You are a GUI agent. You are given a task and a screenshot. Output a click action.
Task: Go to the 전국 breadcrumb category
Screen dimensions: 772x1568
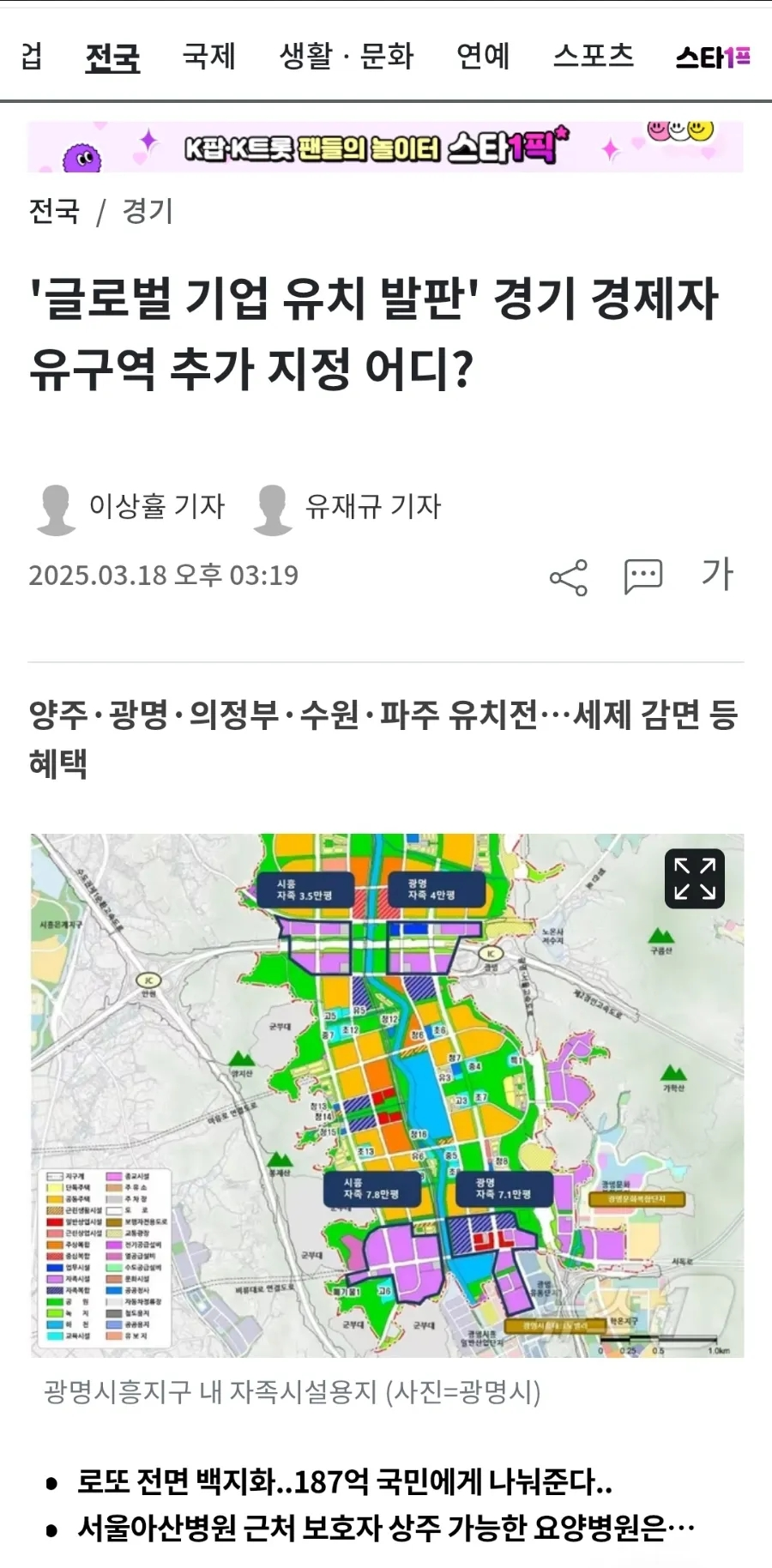[54, 211]
